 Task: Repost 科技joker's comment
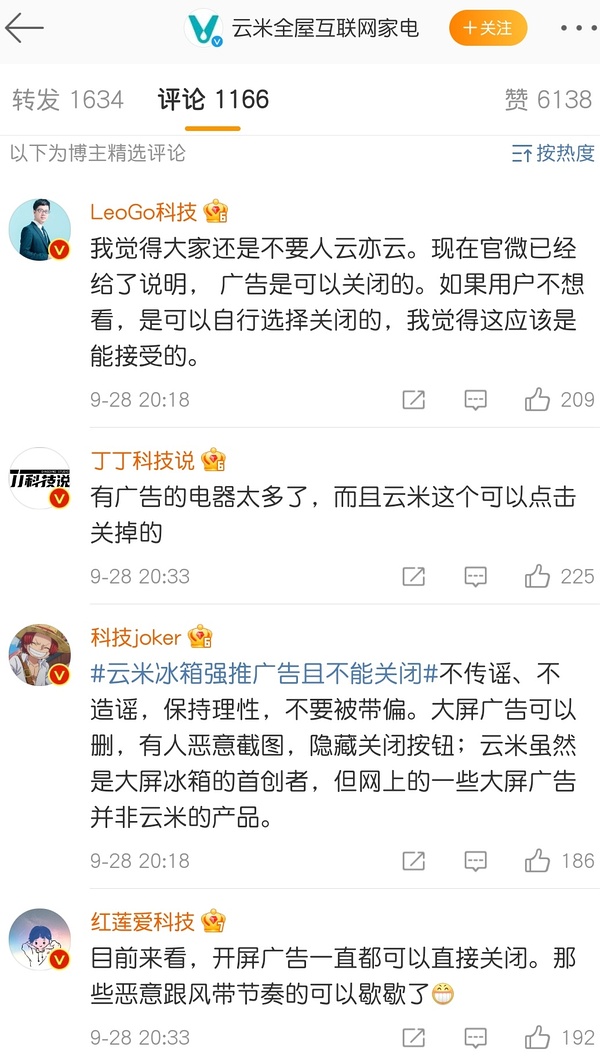tap(413, 860)
